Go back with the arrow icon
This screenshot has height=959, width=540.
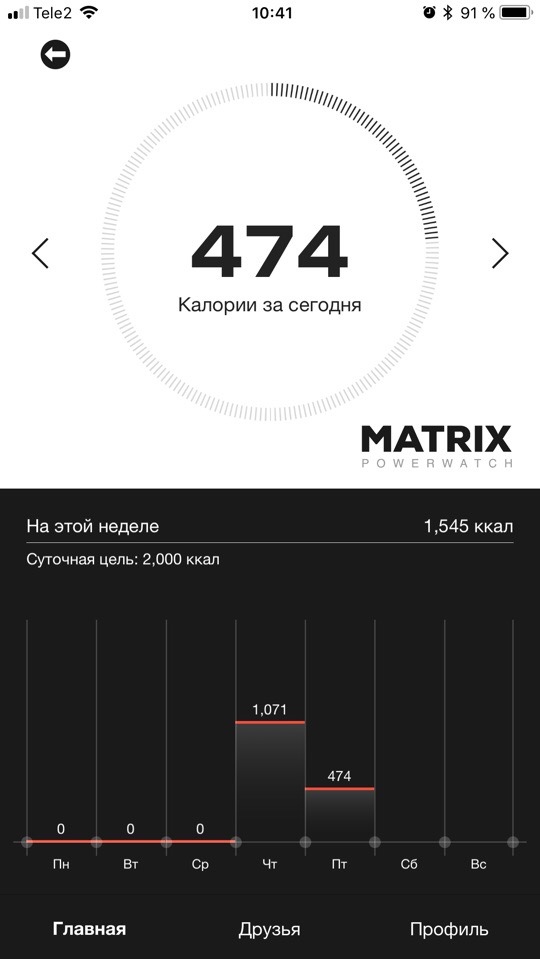[x=56, y=55]
